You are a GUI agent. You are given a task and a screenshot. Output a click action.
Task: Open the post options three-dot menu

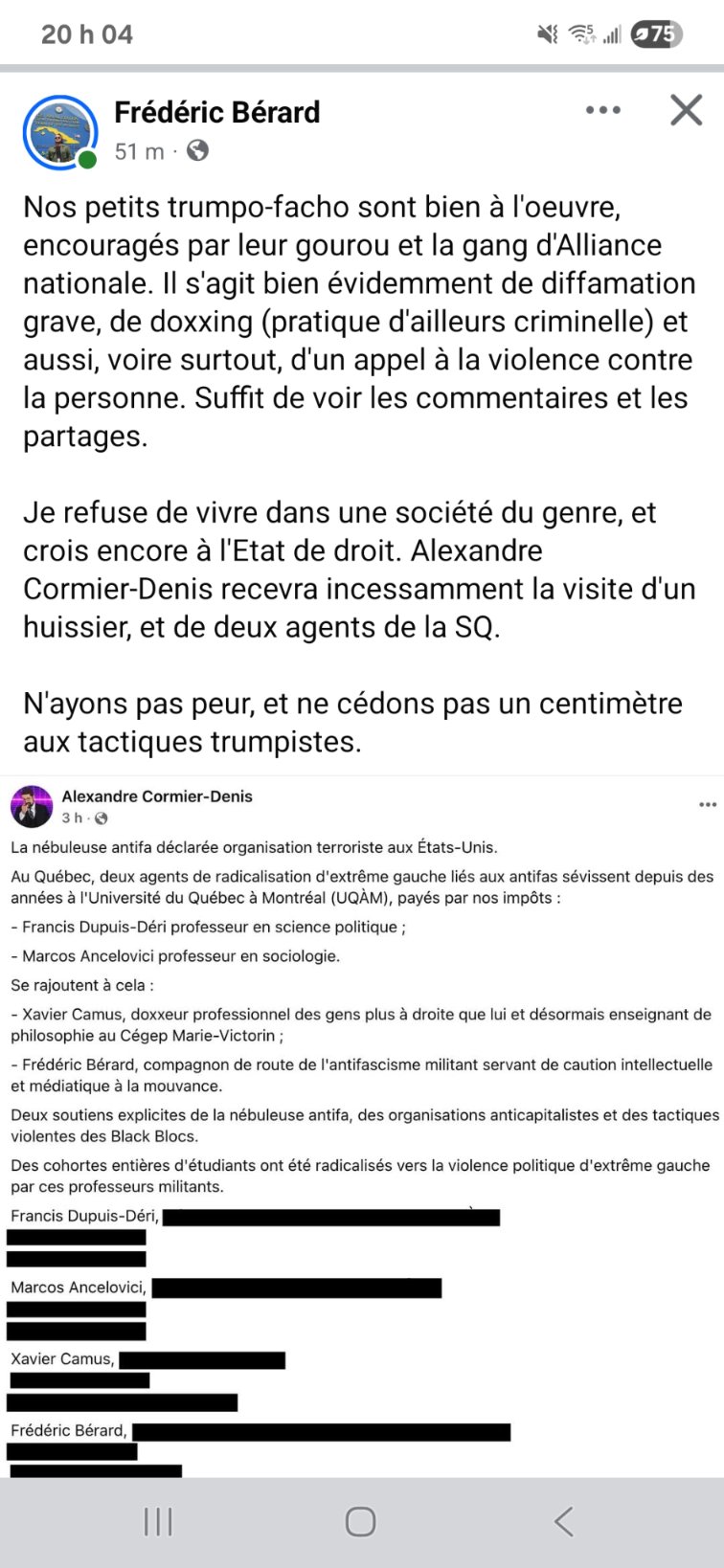602,110
